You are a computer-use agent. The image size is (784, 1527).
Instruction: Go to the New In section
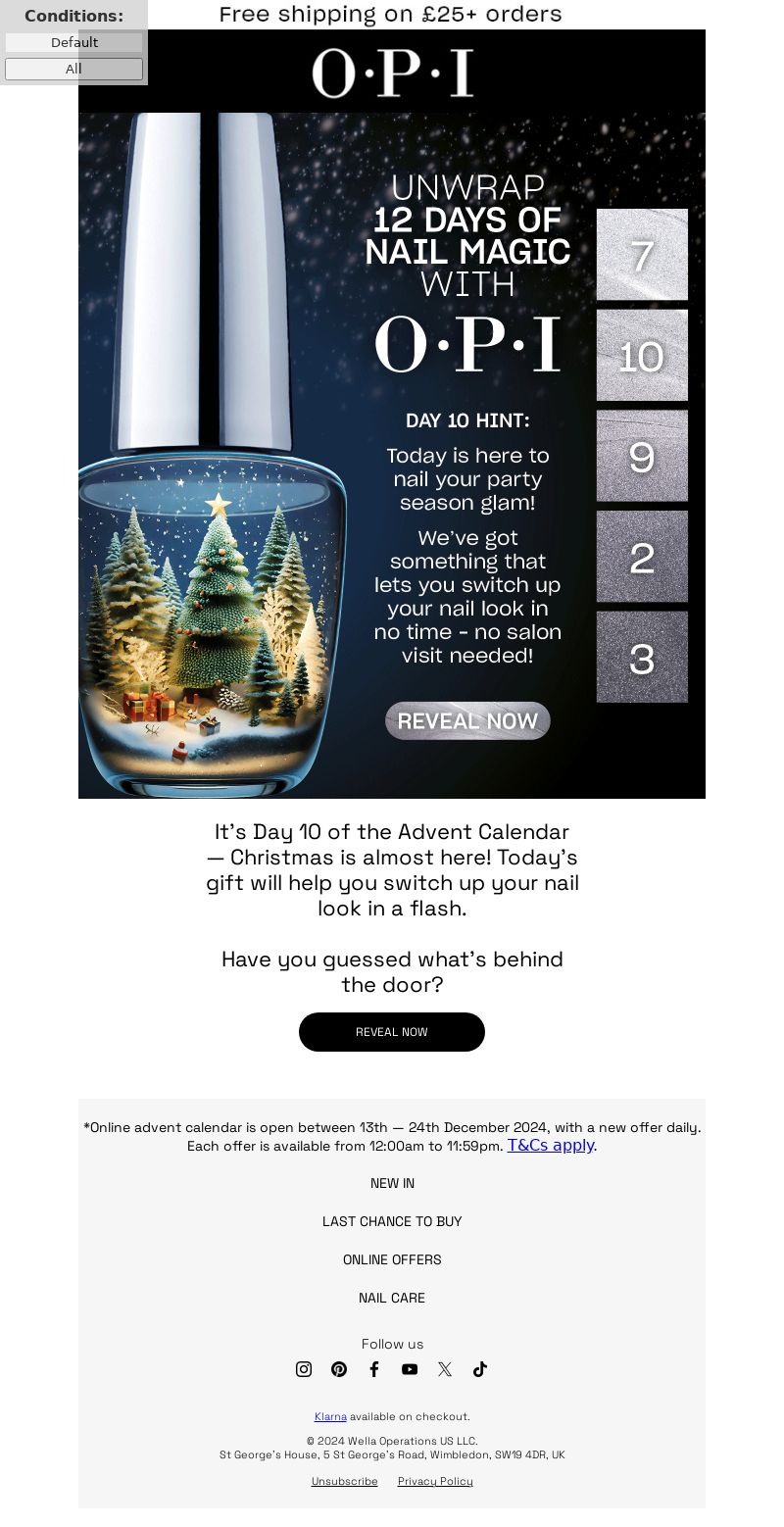pos(392,1183)
